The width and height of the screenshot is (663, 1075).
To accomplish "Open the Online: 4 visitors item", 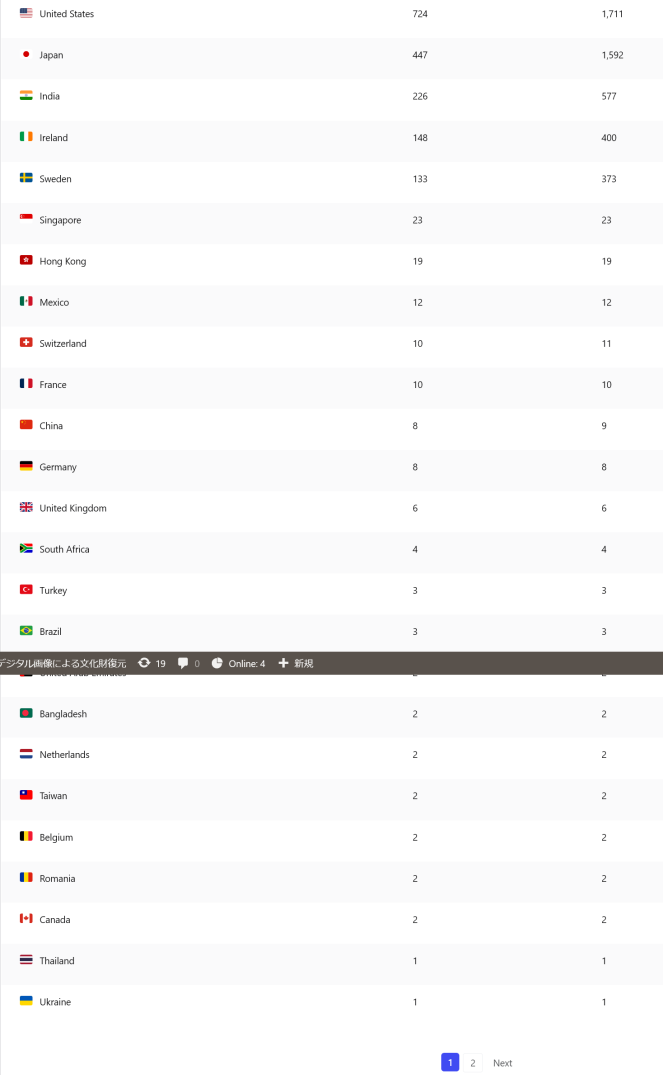I will [x=238, y=663].
